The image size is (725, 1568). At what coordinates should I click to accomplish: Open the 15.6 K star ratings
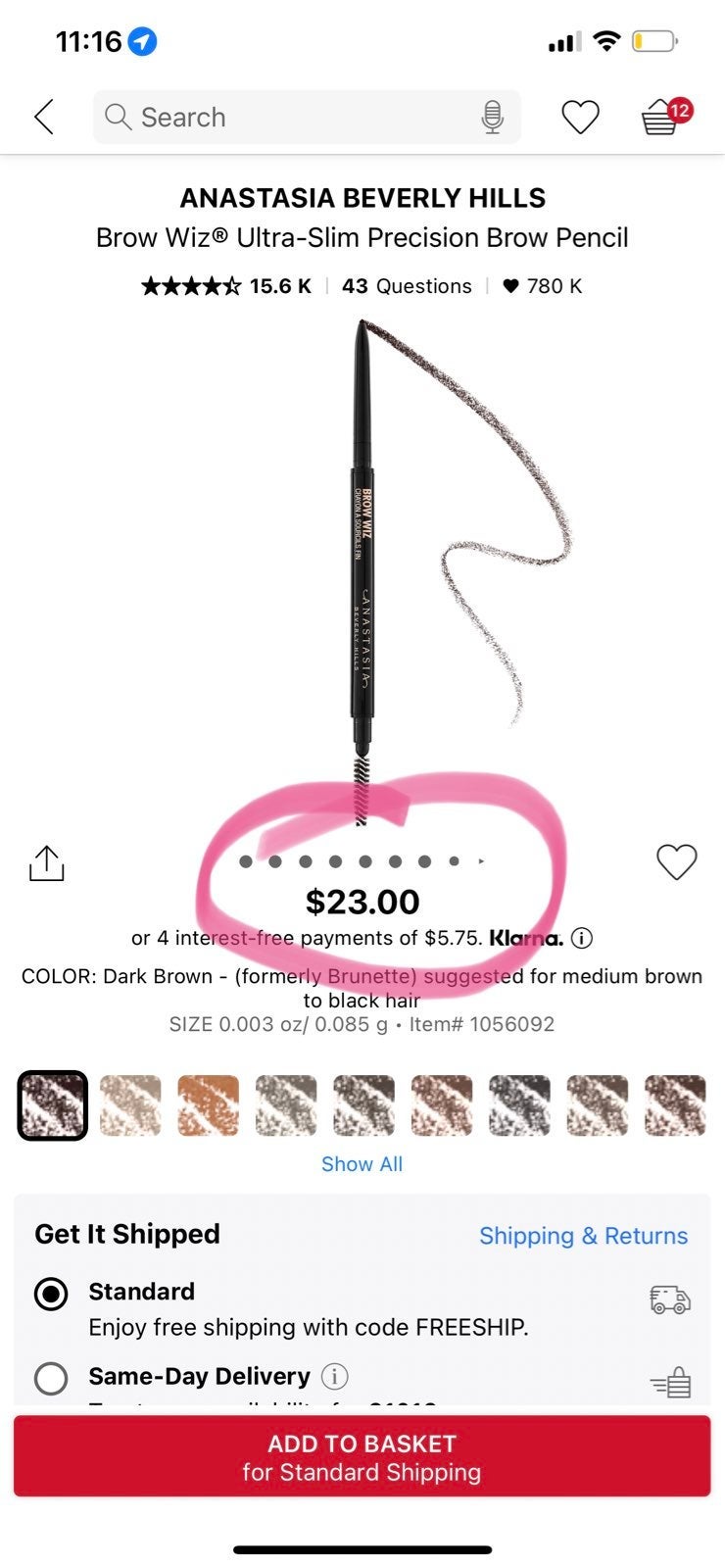[x=226, y=286]
